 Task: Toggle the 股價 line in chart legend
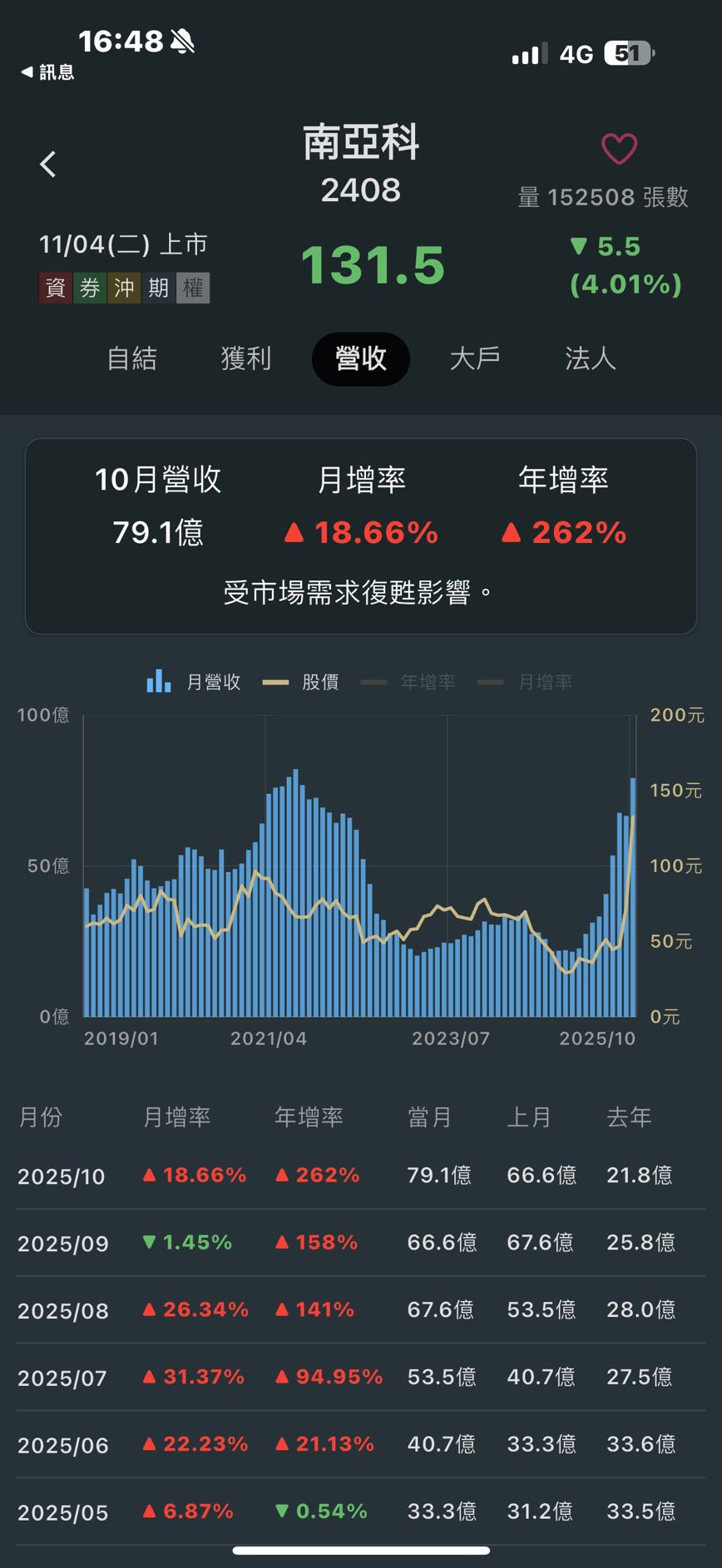[x=301, y=682]
